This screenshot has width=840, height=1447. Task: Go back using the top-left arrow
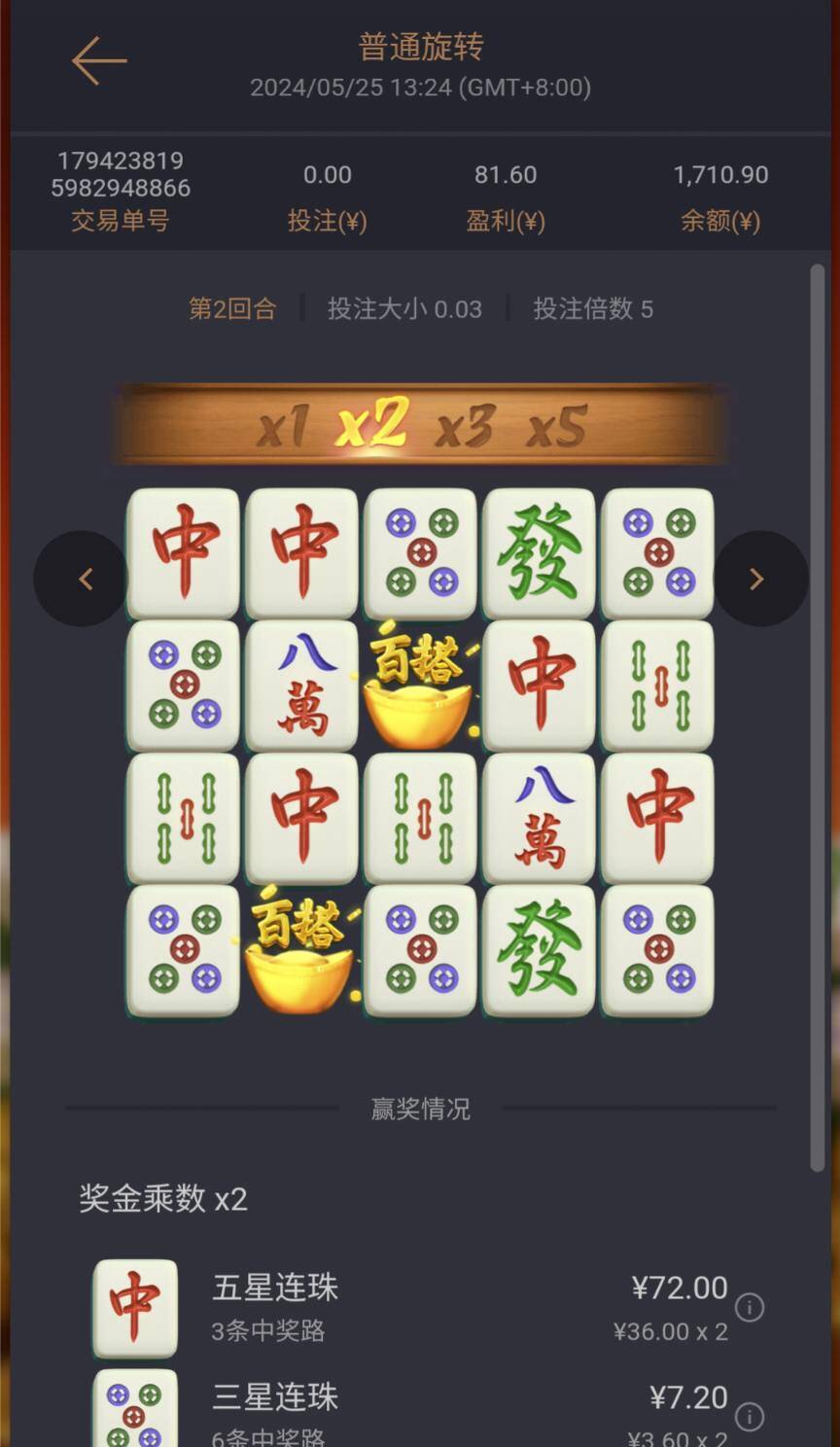[x=99, y=61]
